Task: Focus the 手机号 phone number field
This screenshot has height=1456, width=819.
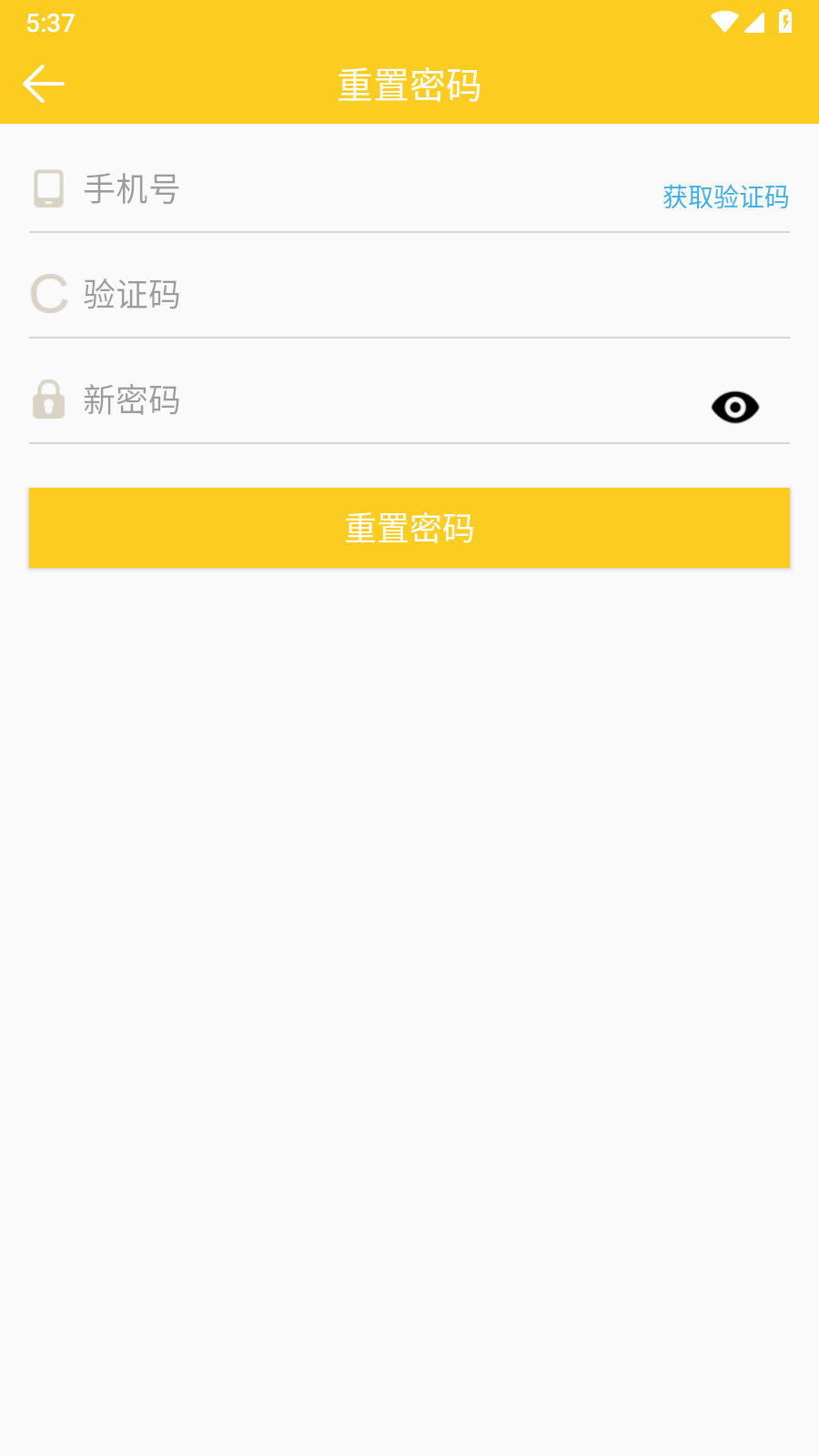Action: tap(364, 189)
